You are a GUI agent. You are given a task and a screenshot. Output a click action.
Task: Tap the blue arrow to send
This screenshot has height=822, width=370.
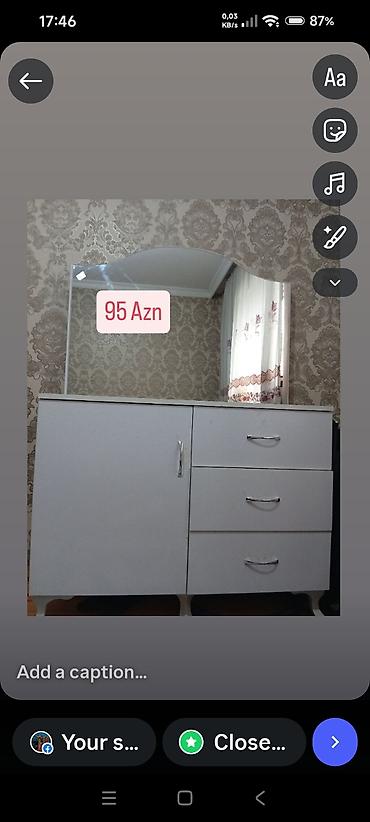(x=335, y=742)
